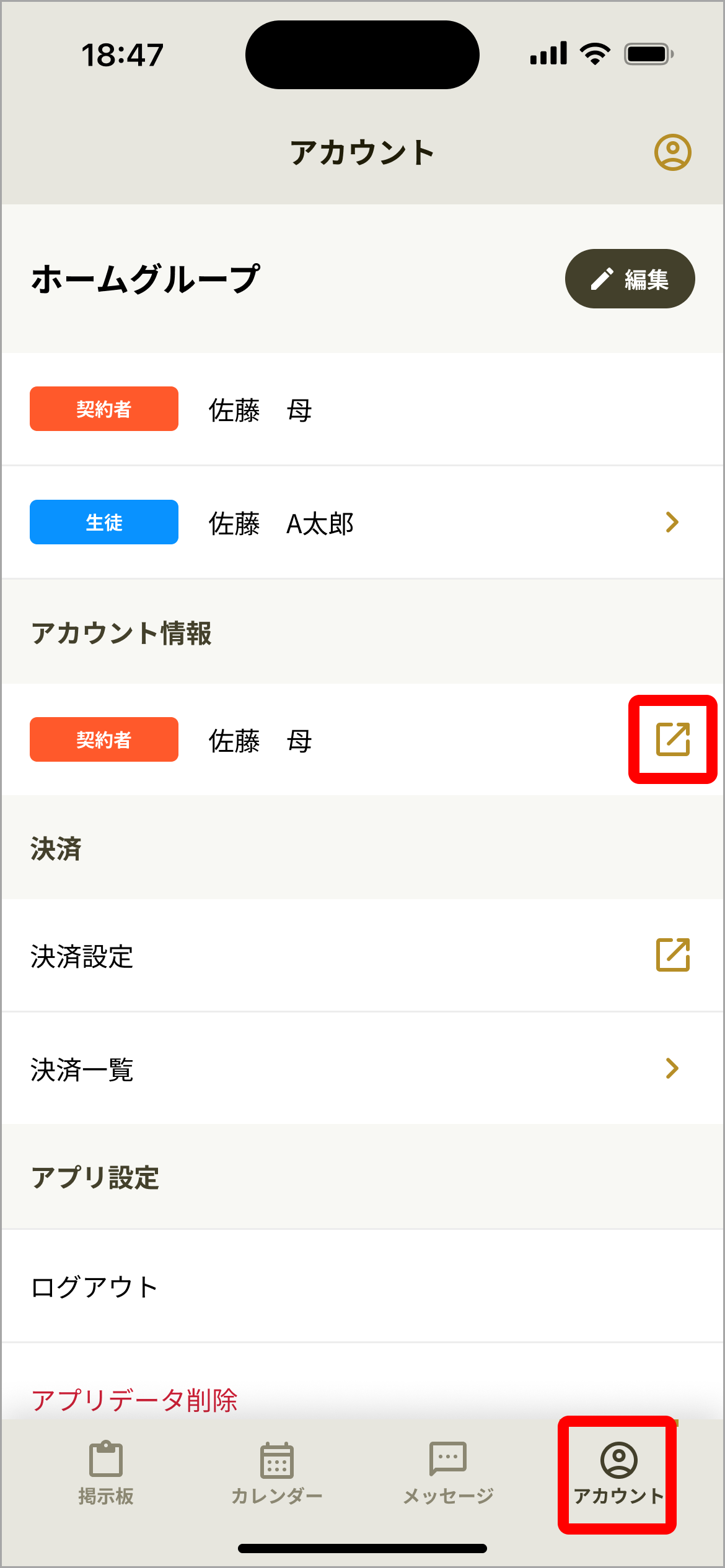Open the account profile icon at top right
This screenshot has width=725, height=1568.
[x=672, y=150]
